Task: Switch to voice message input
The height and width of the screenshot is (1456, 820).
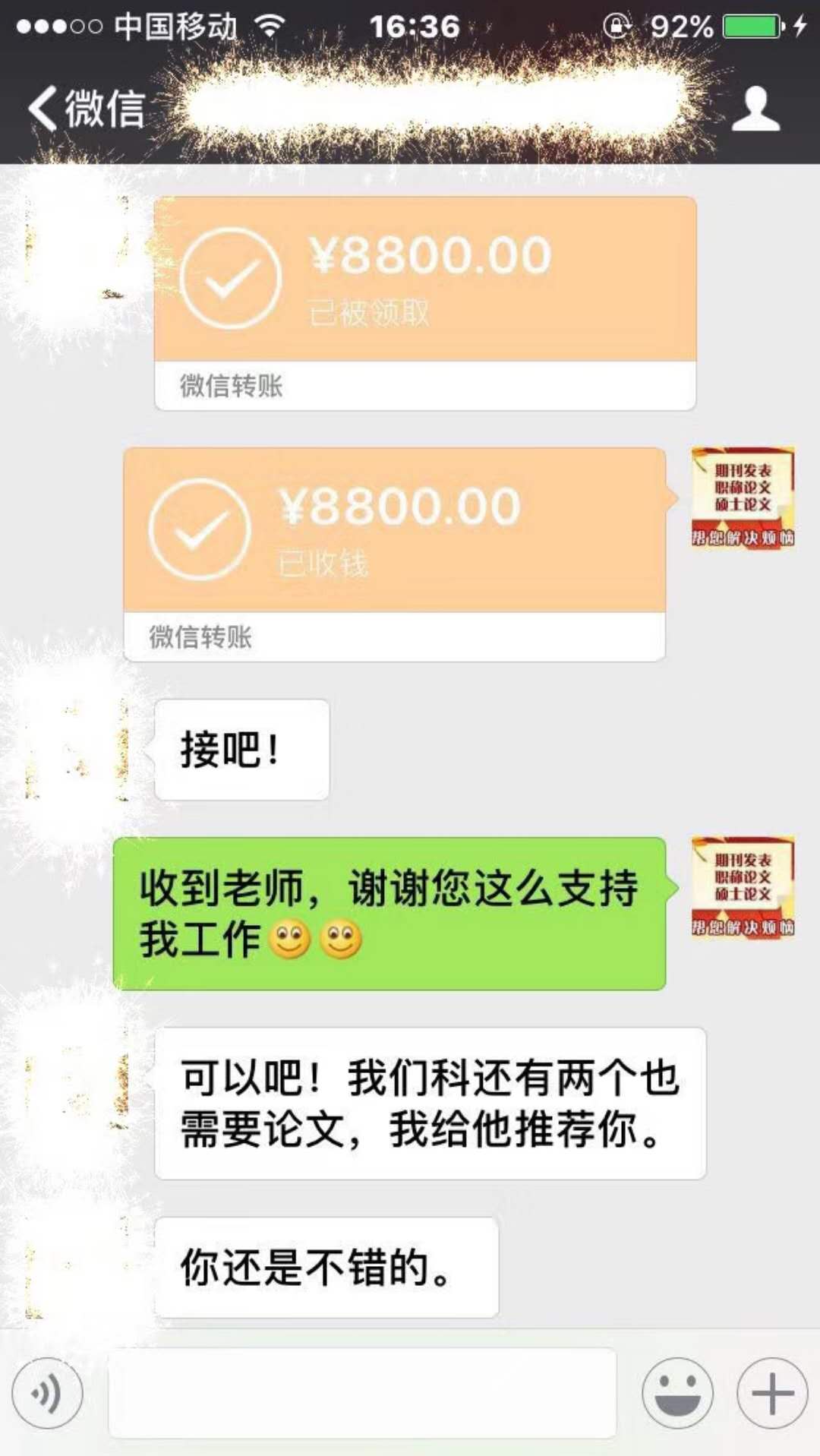Action: tap(47, 1393)
